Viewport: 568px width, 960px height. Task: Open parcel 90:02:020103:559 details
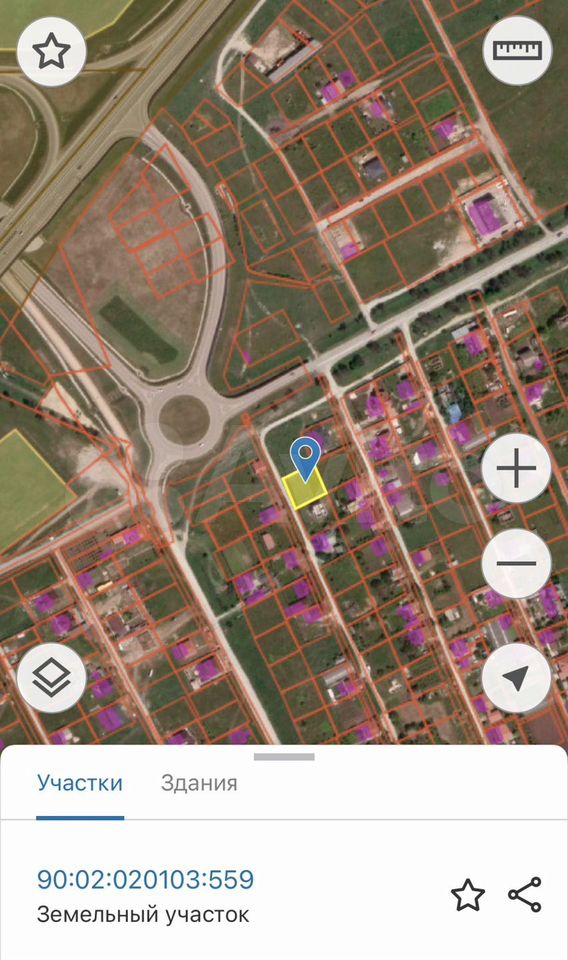[x=146, y=879]
